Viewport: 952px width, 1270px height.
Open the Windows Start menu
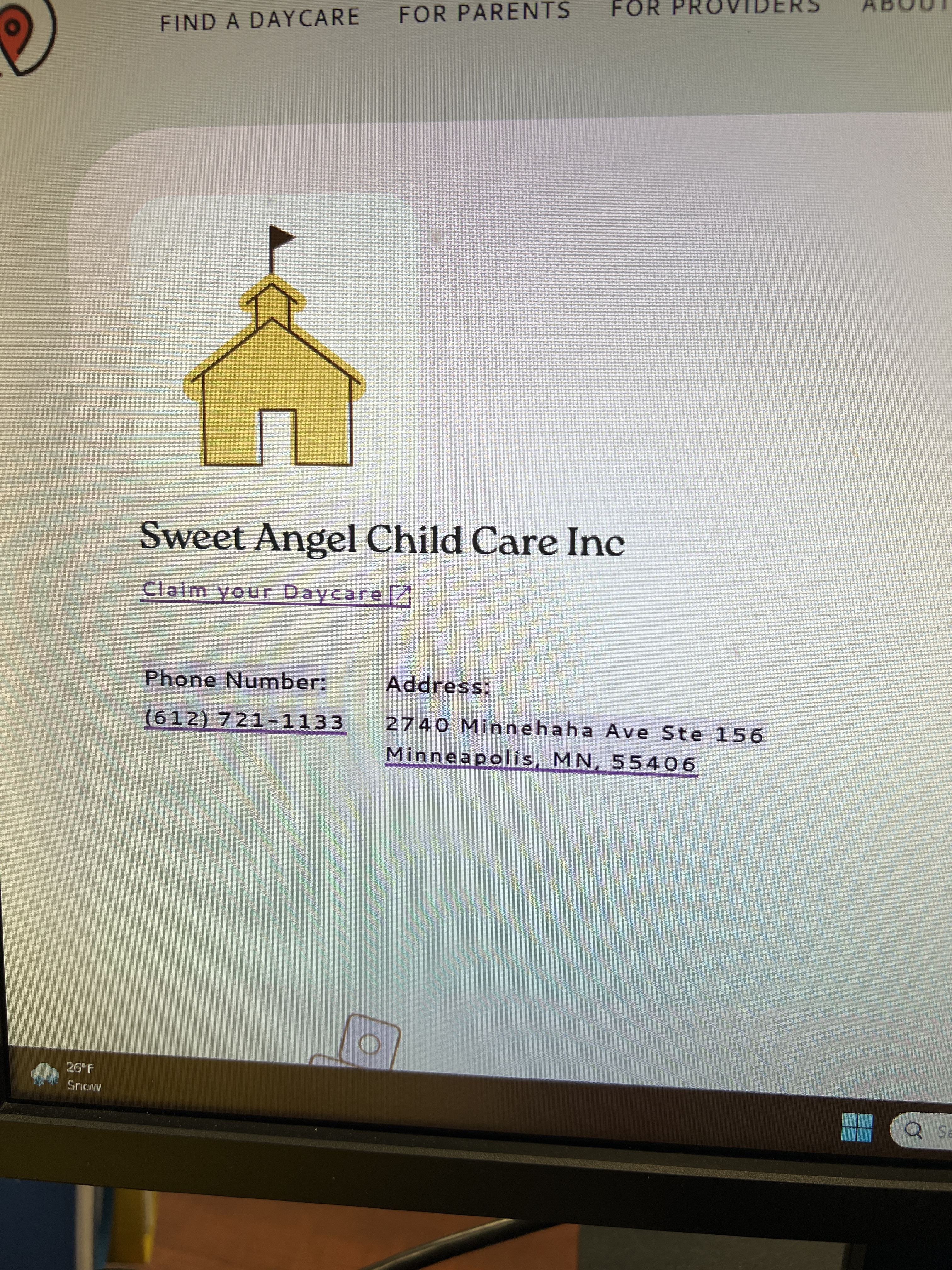(856, 1127)
